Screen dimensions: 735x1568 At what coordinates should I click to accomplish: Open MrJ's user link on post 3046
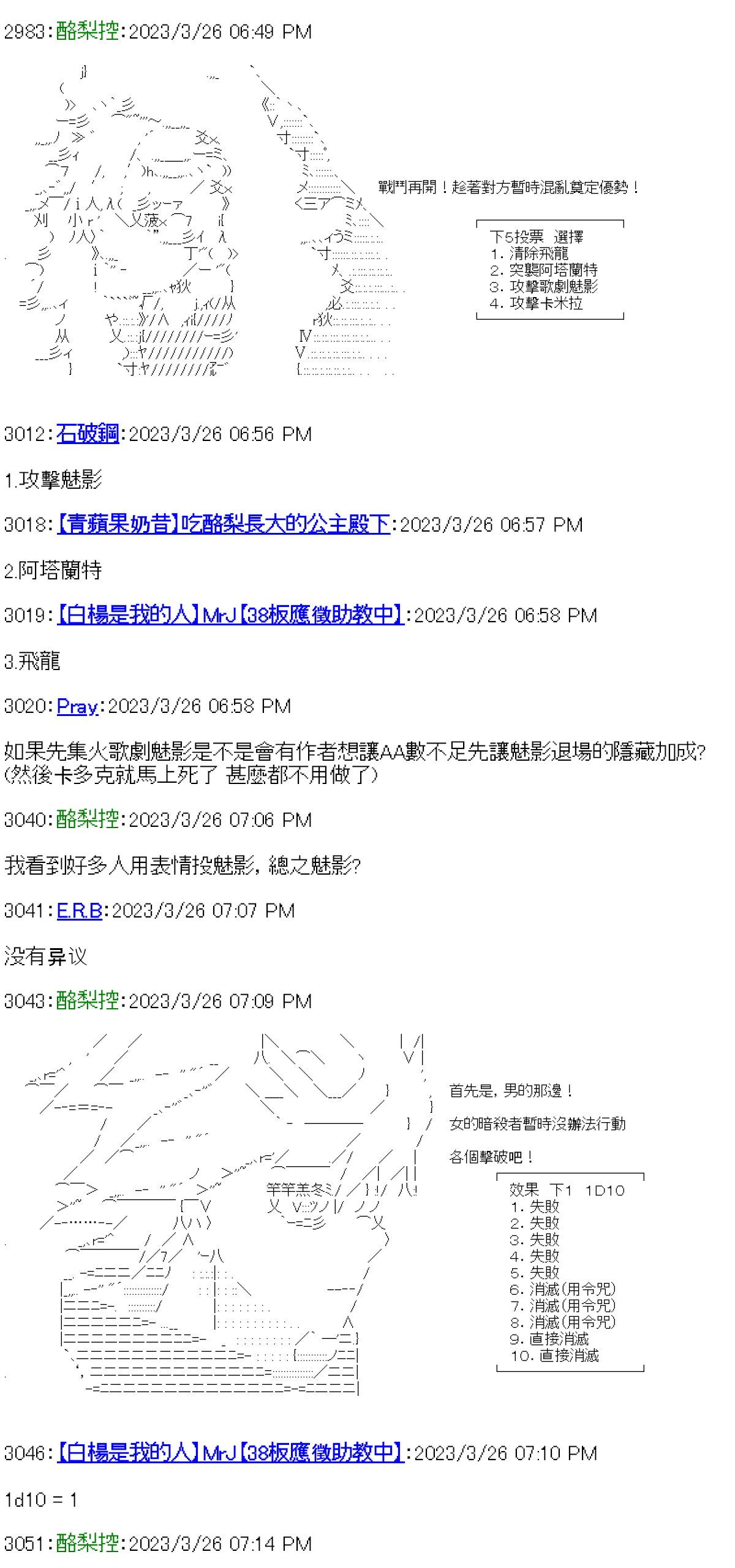tap(230, 1453)
